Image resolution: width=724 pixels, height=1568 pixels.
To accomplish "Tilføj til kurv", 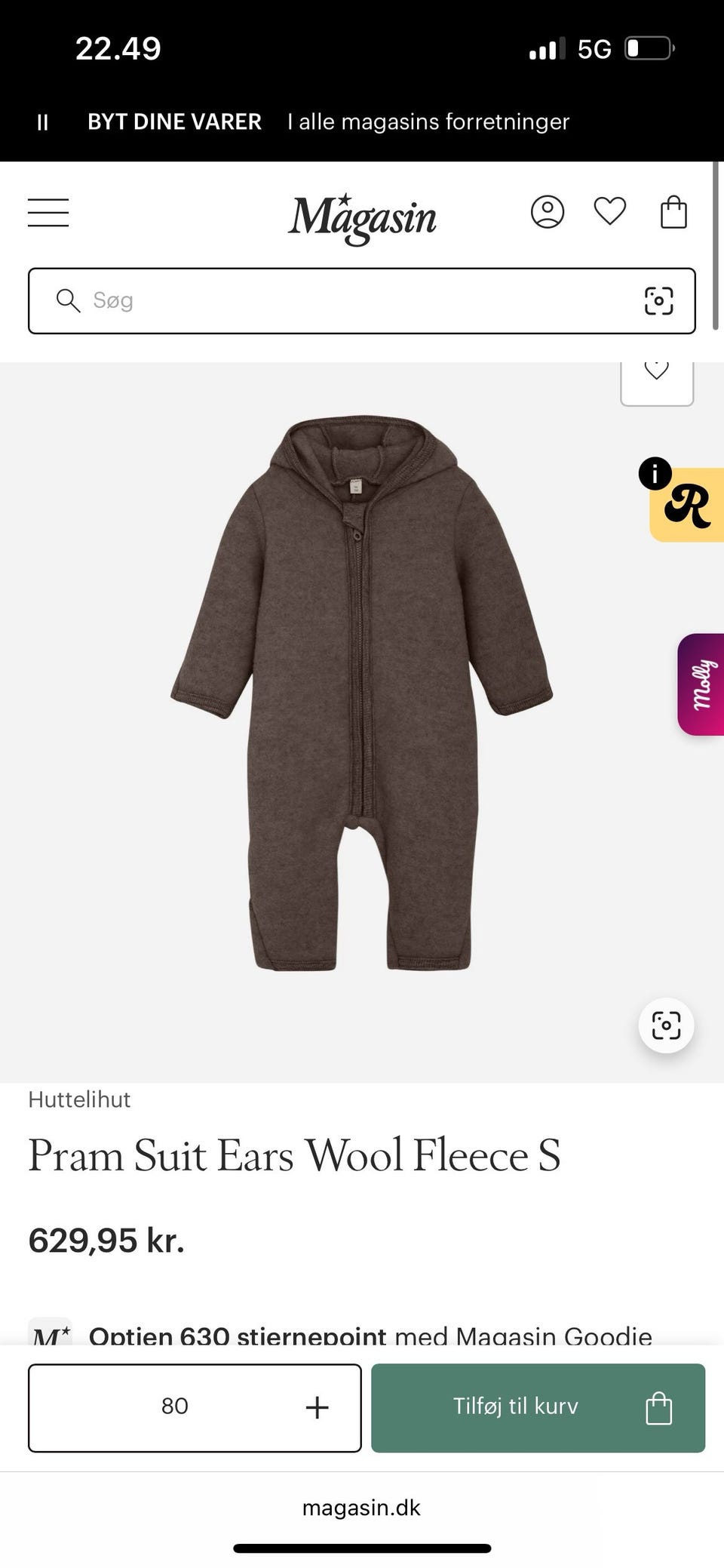I will 538,1407.
